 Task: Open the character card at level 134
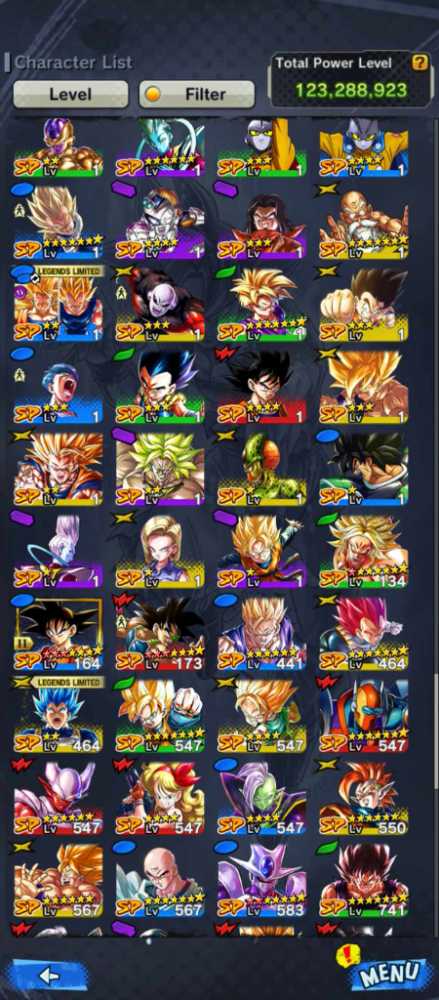coord(364,550)
